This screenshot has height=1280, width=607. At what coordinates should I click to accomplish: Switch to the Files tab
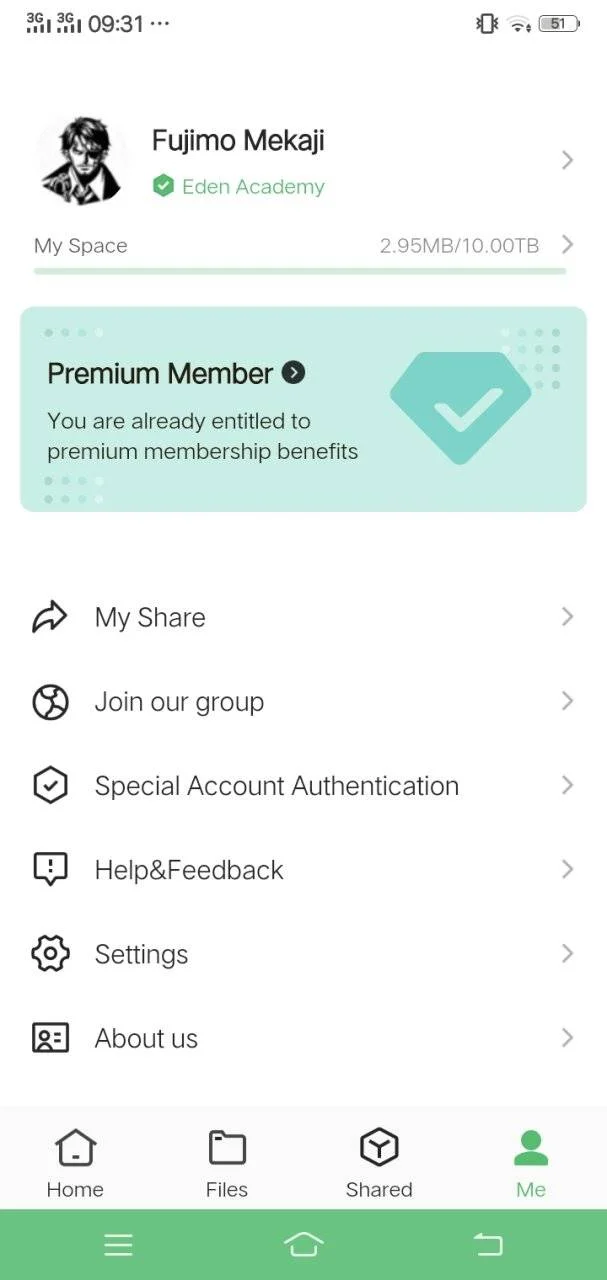click(227, 1162)
